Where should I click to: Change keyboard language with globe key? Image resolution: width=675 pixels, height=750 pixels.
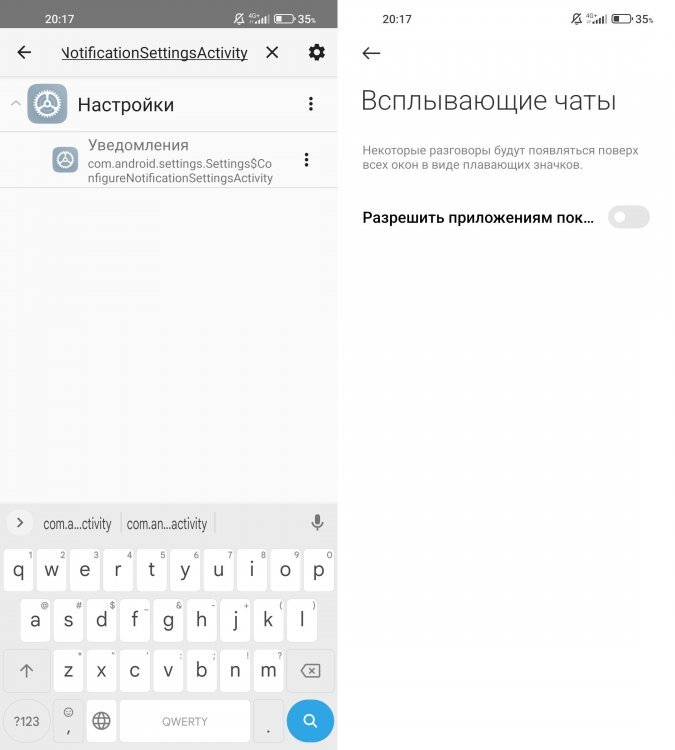tap(101, 721)
